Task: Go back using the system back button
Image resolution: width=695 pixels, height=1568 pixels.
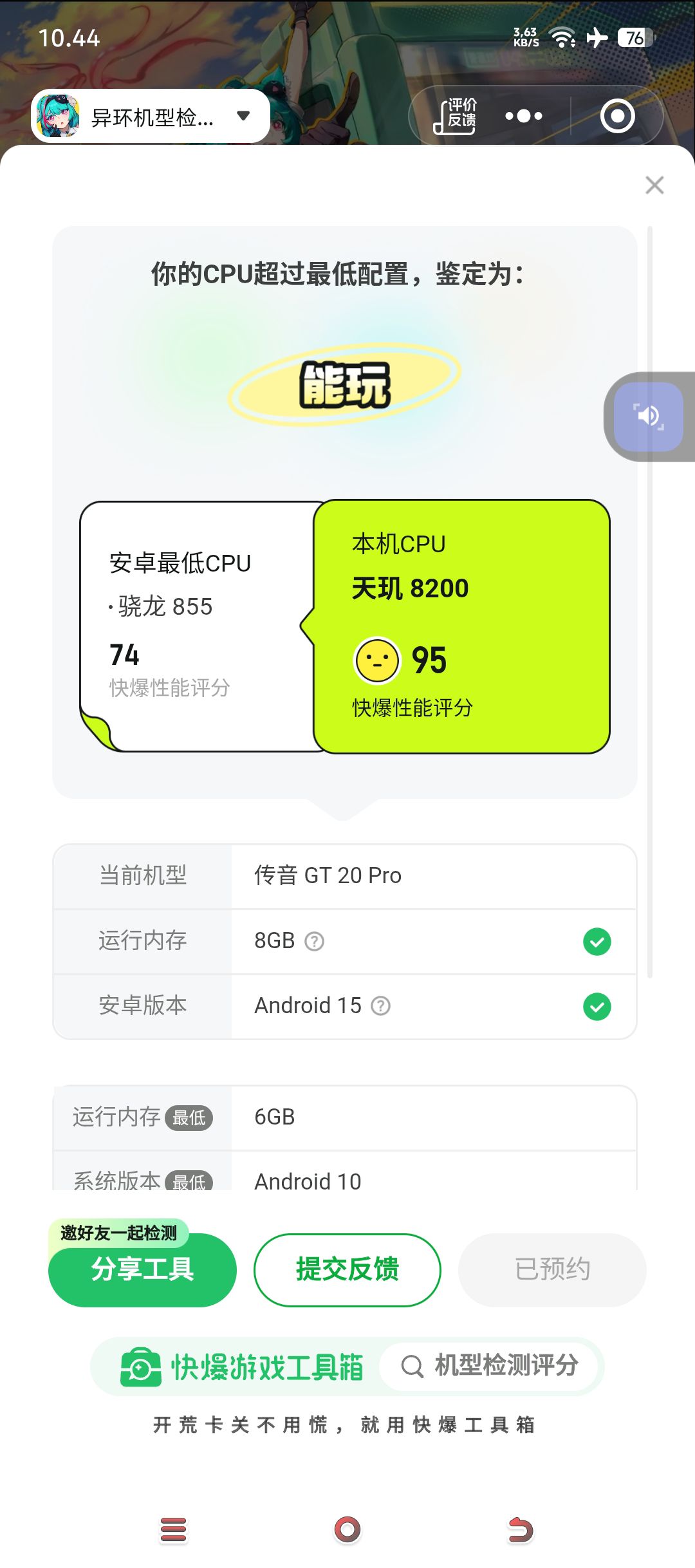Action: (520, 1529)
